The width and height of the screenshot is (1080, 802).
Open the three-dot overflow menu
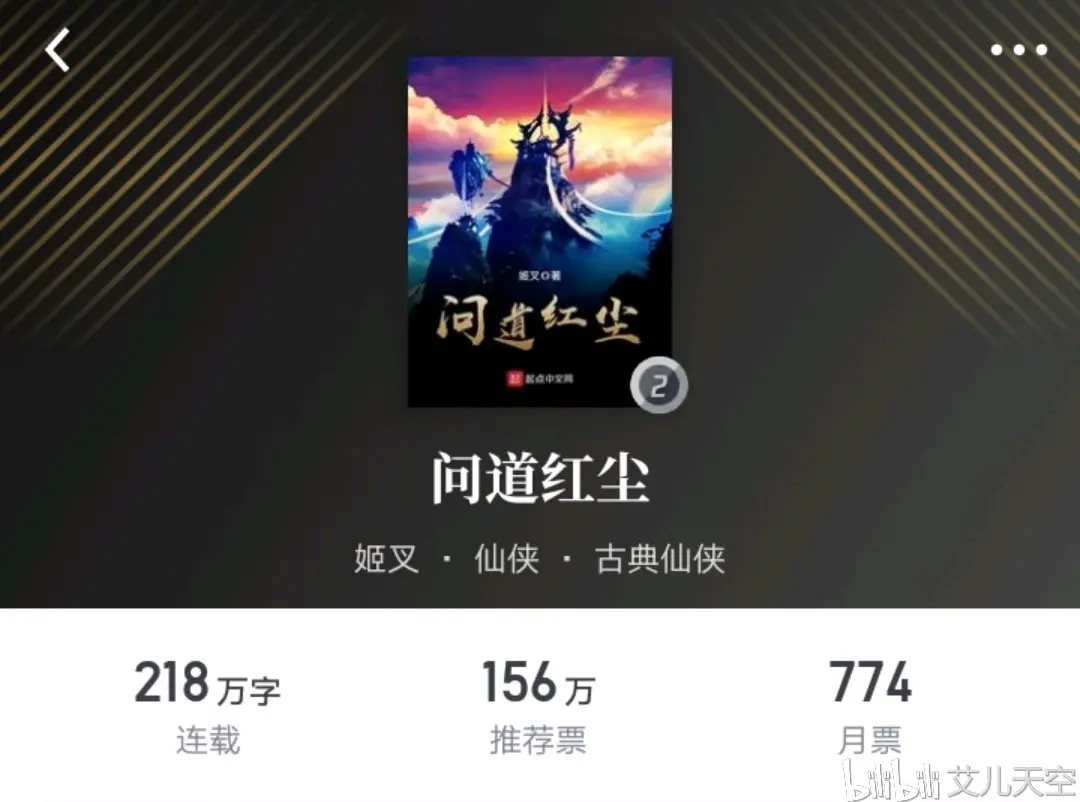pos(1019,49)
